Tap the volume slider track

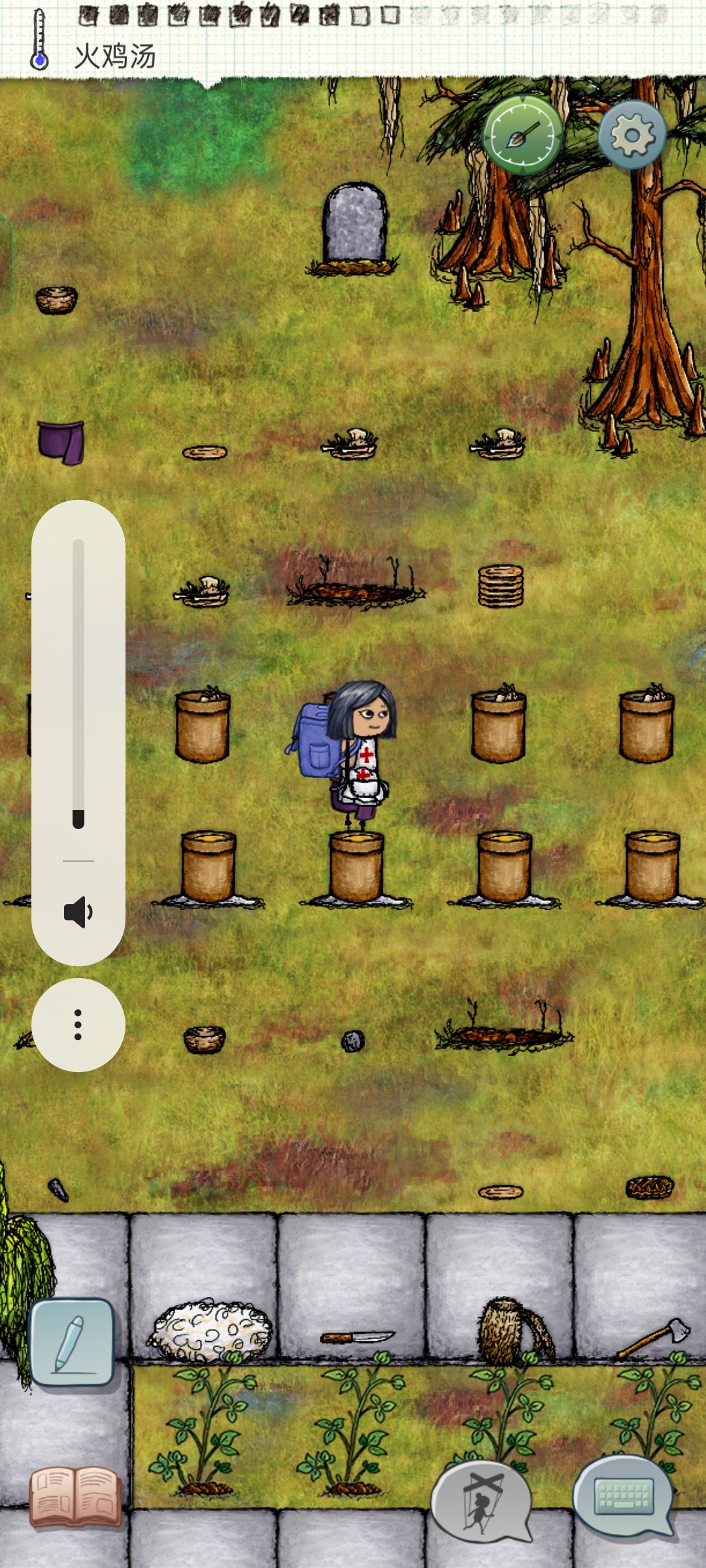(78, 683)
